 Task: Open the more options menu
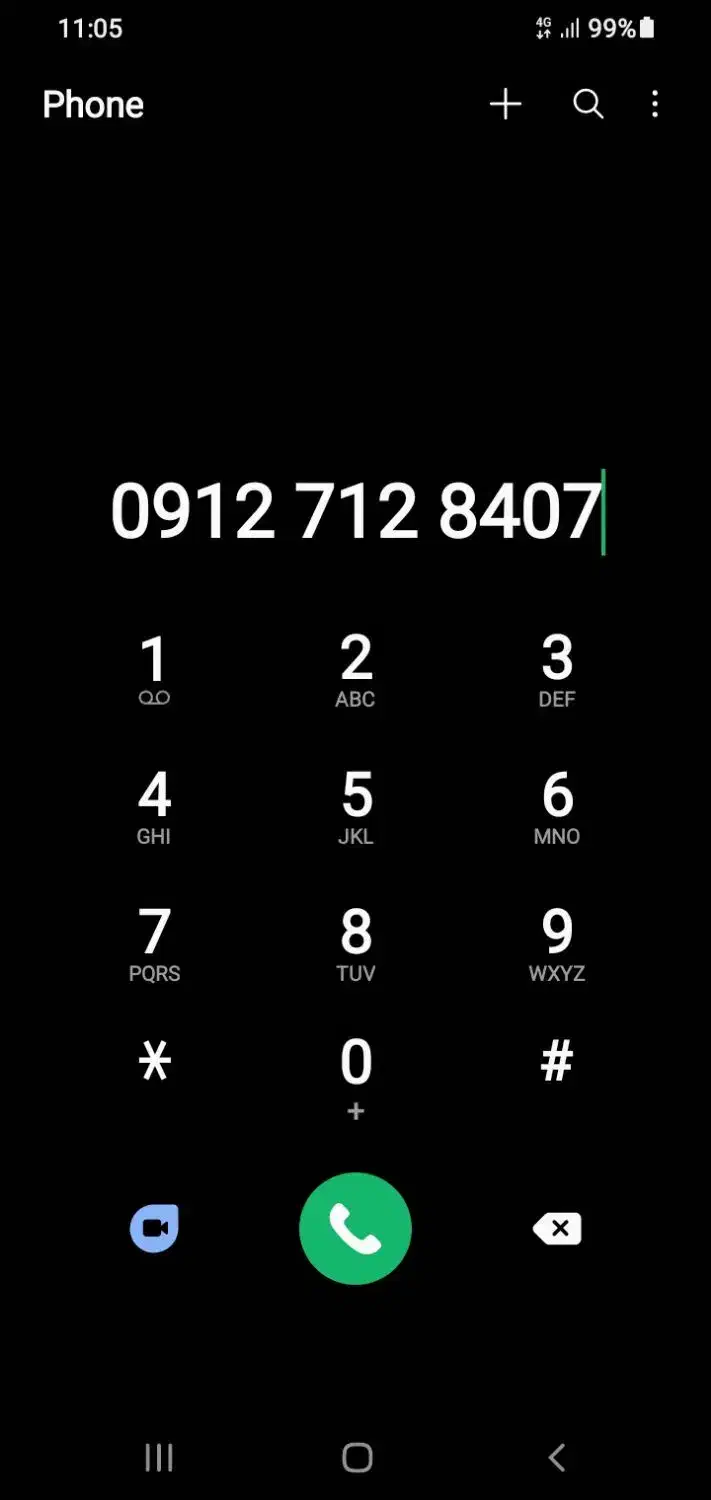pyautogui.click(x=655, y=104)
